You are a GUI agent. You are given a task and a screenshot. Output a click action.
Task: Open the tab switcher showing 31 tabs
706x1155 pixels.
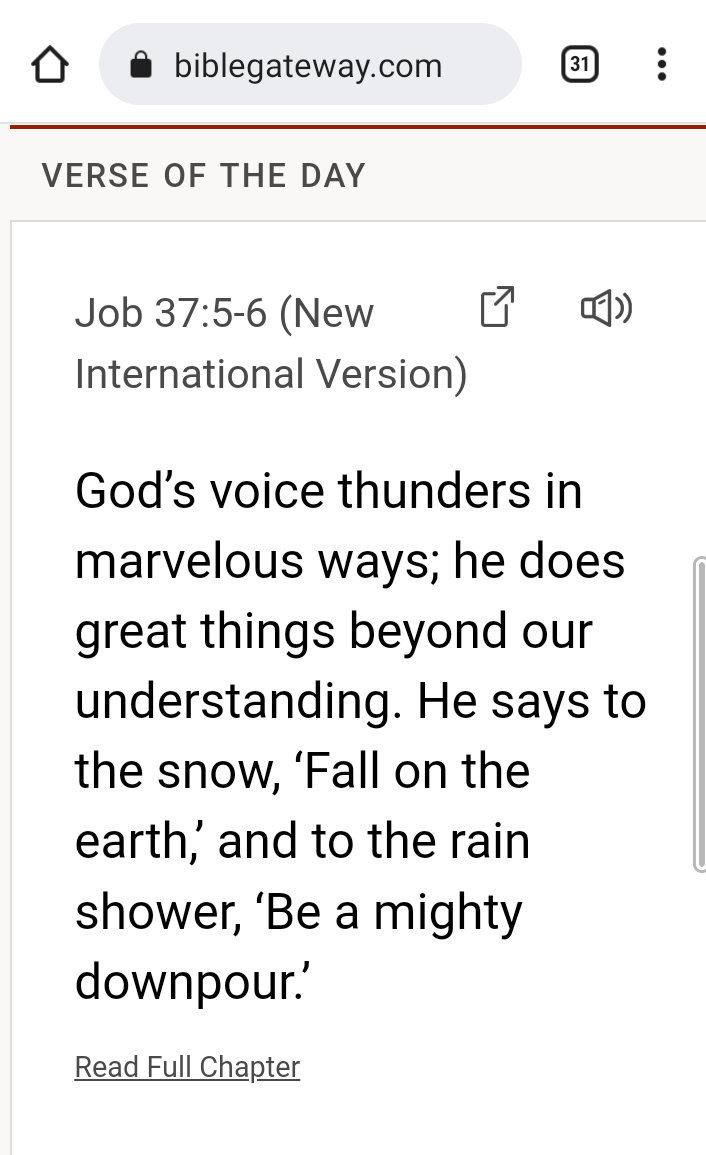coord(580,66)
